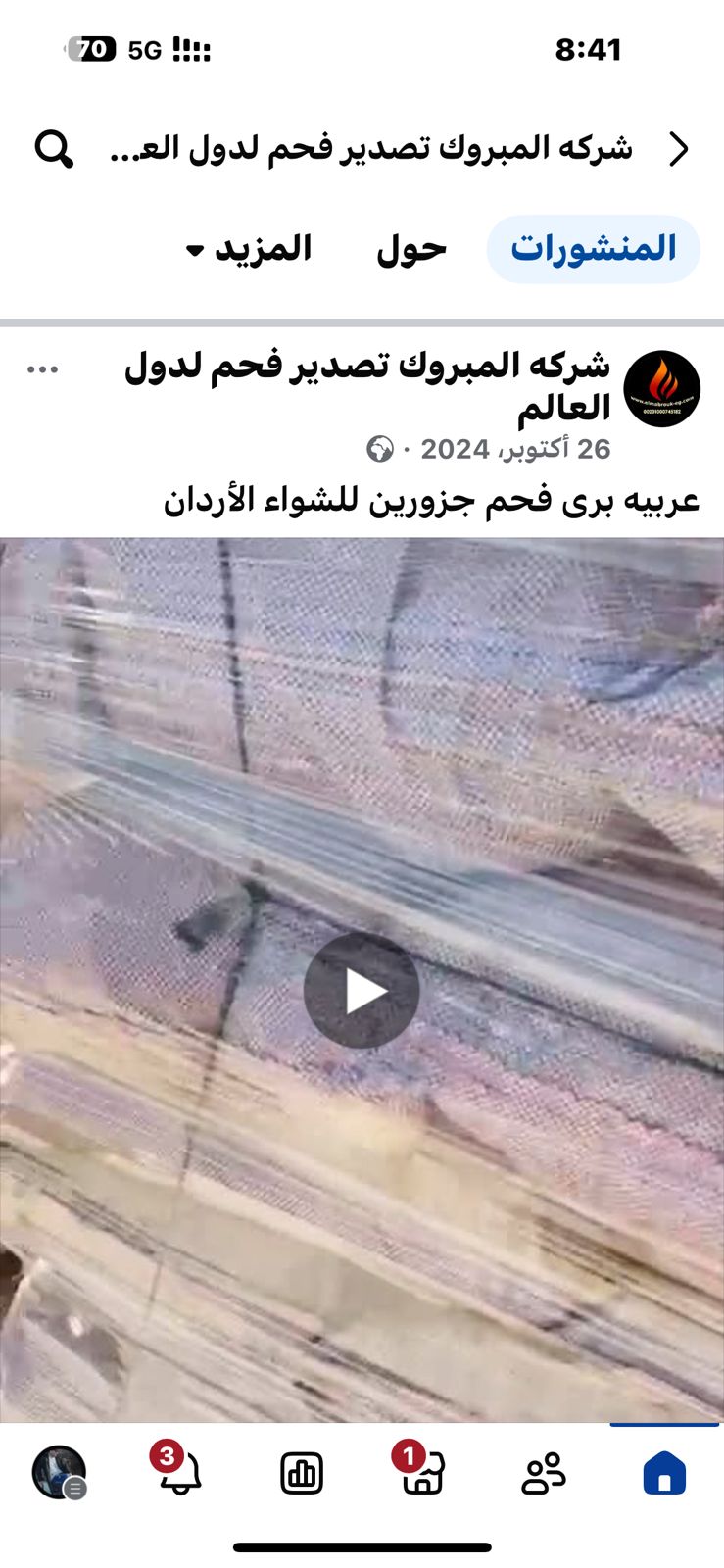Expand the المزيد dropdown
Image resolution: width=724 pixels, height=1568 pixels.
click(249, 249)
